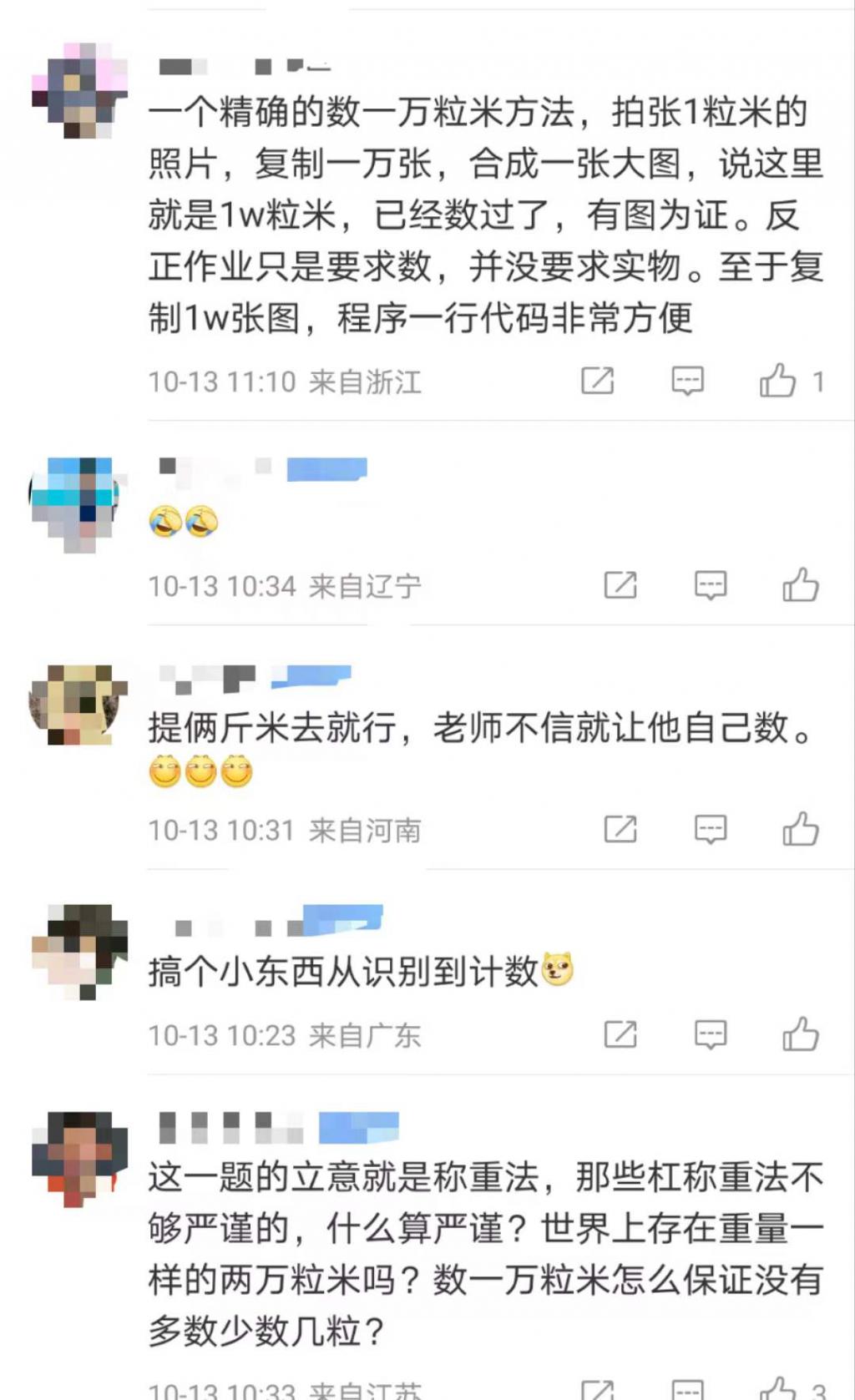Reply to the 10:23 comment from 广东

click(711, 1034)
